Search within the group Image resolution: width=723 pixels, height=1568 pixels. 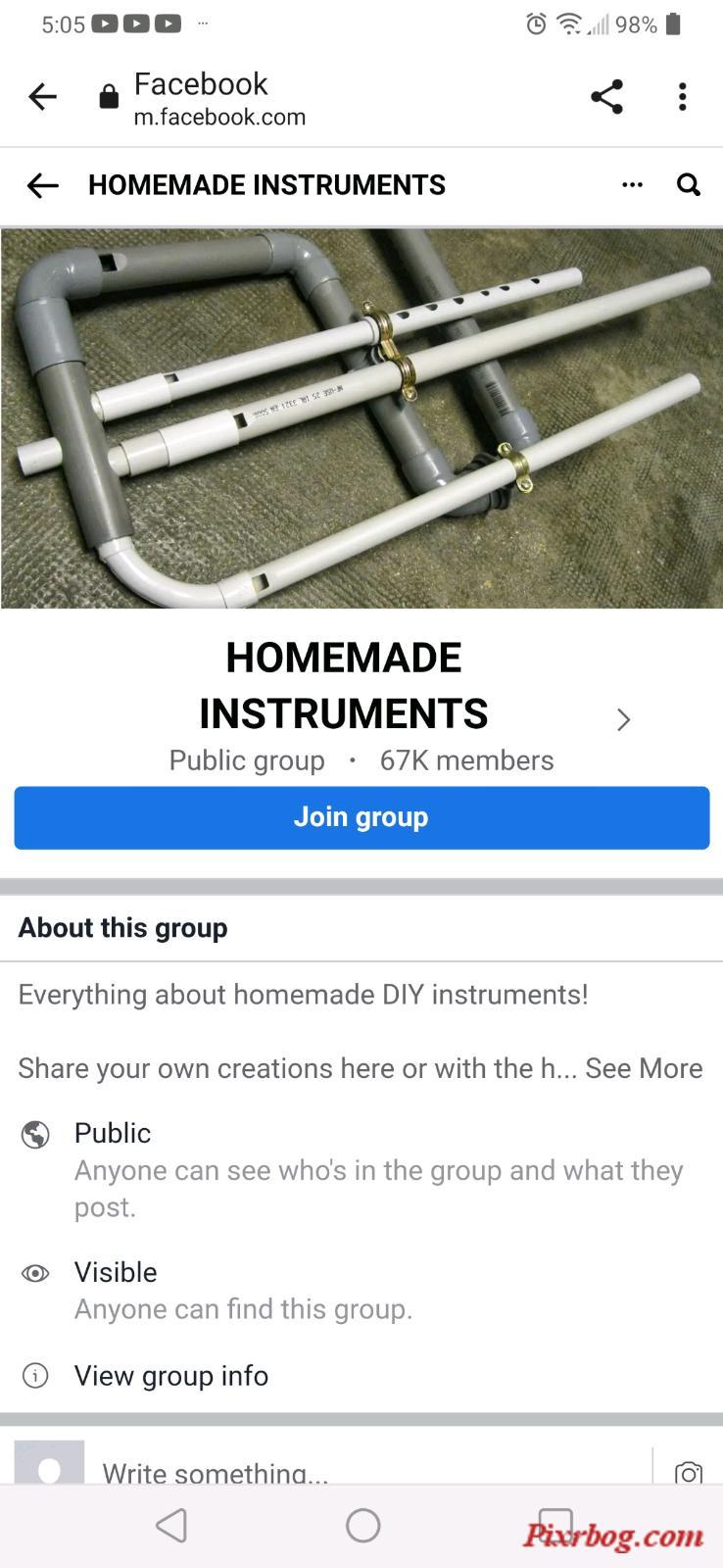pyautogui.click(x=689, y=185)
